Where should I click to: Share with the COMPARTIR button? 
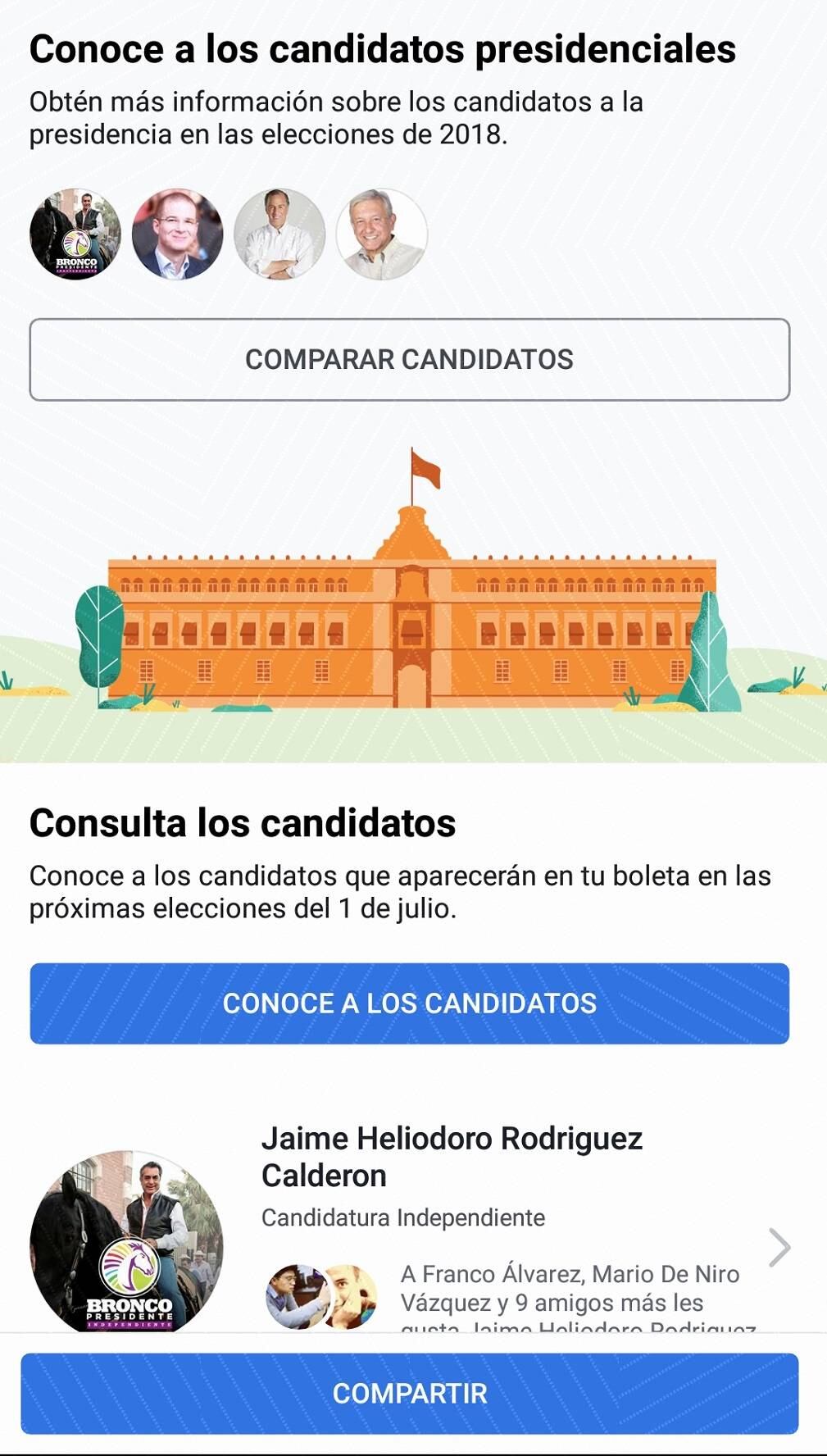[409, 1393]
